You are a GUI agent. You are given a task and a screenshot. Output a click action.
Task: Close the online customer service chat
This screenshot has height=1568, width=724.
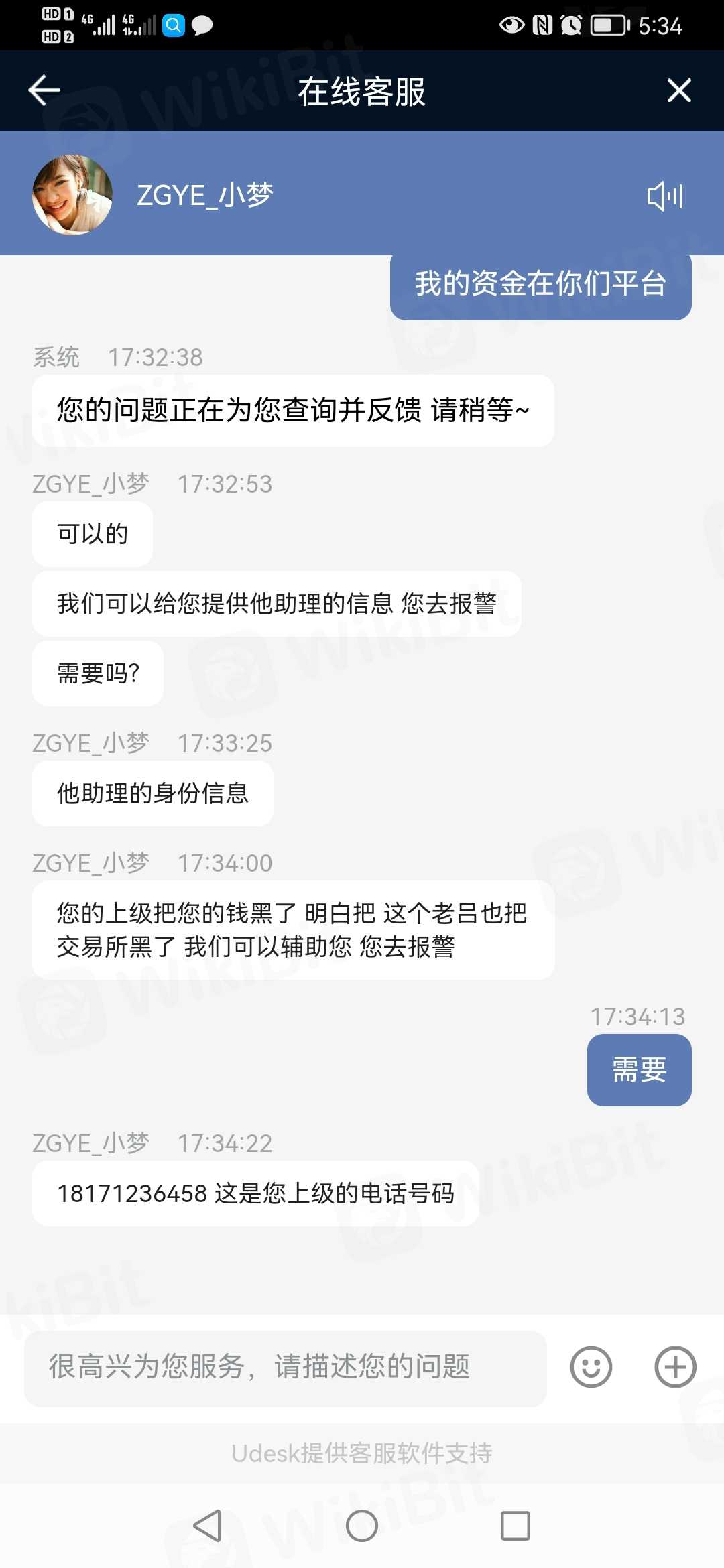point(679,90)
